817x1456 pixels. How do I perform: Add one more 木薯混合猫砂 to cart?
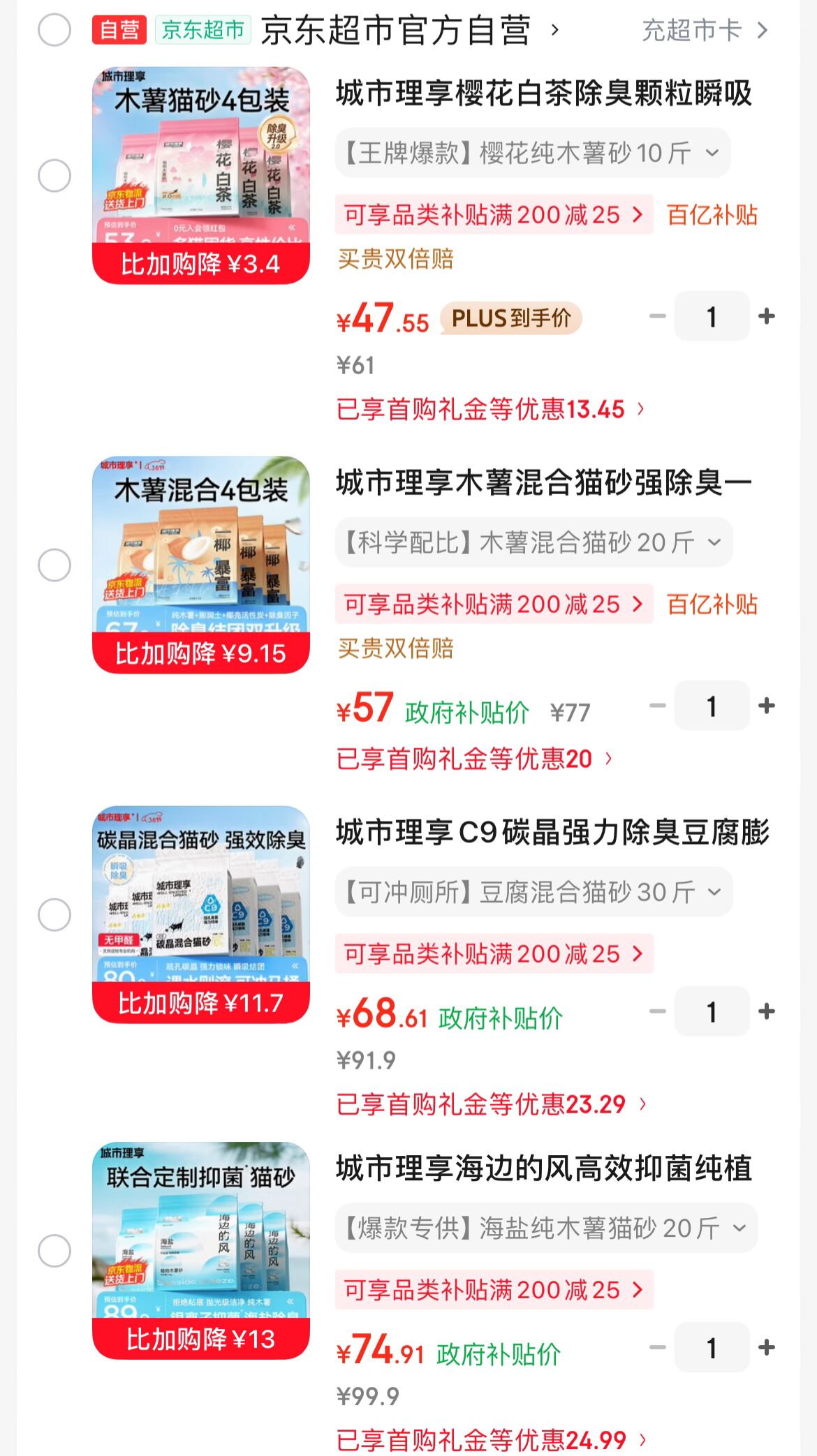pos(767,706)
